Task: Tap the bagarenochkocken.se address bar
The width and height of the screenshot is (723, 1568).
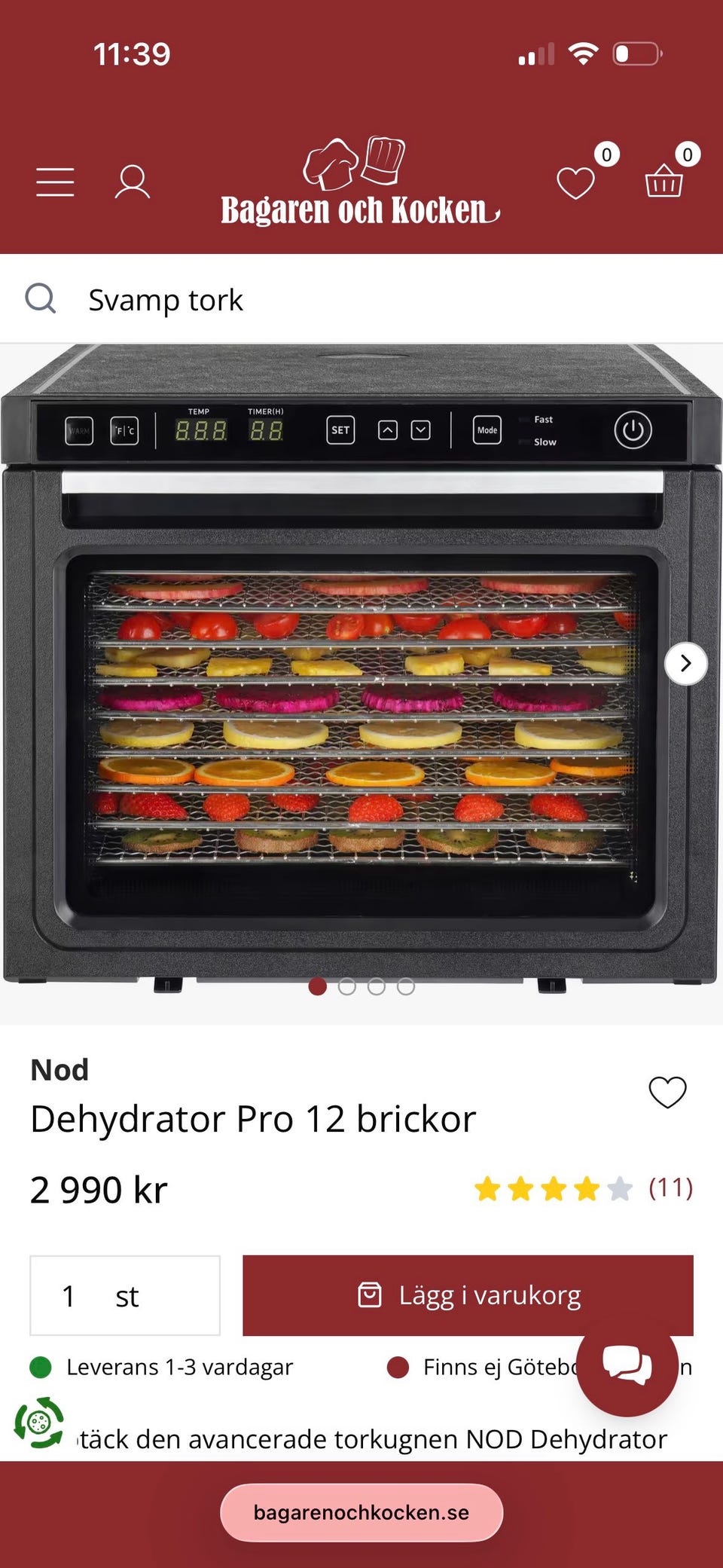Action: coord(361,1512)
